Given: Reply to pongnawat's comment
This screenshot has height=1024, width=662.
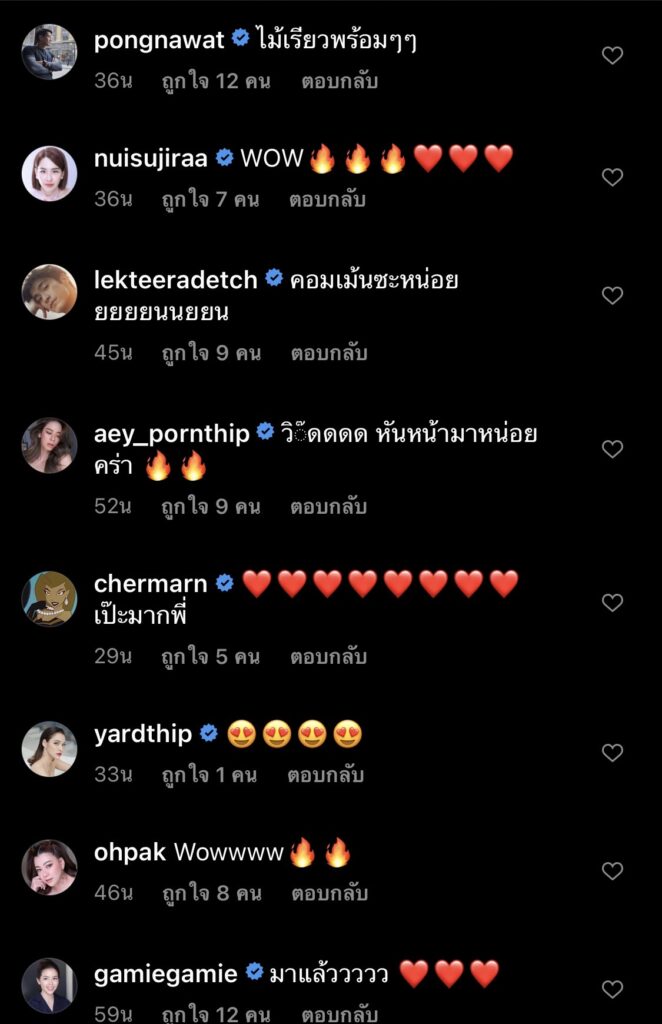Looking at the screenshot, I should pos(339,82).
